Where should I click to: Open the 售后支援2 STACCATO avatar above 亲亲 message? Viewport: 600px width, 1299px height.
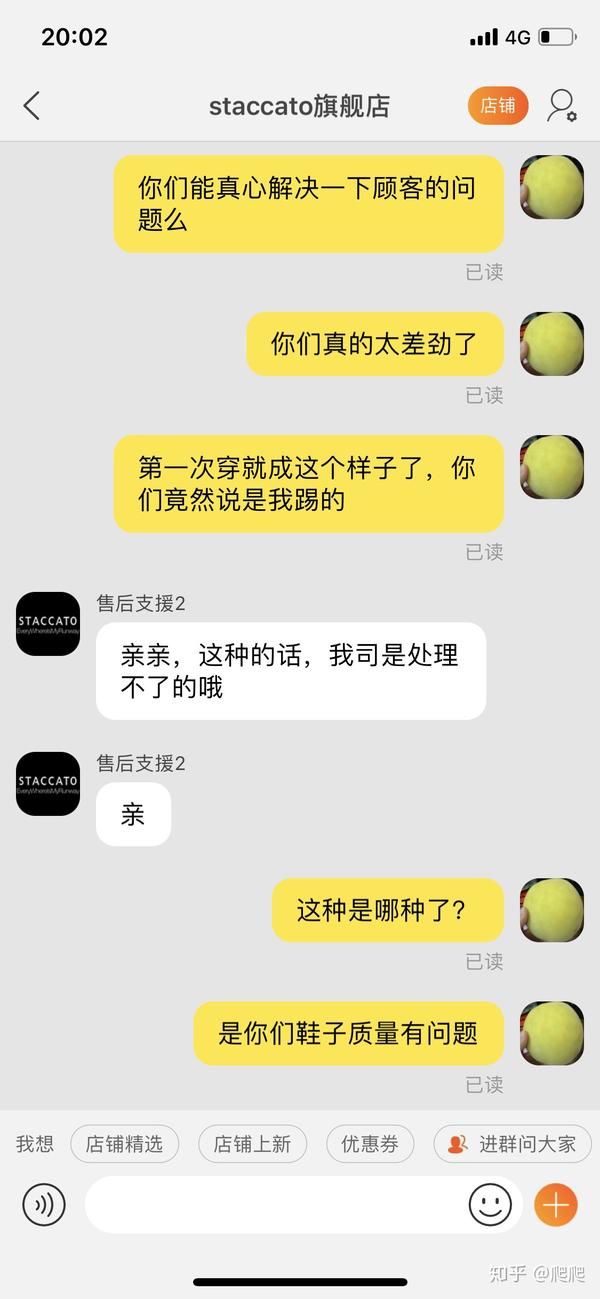[x=48, y=624]
